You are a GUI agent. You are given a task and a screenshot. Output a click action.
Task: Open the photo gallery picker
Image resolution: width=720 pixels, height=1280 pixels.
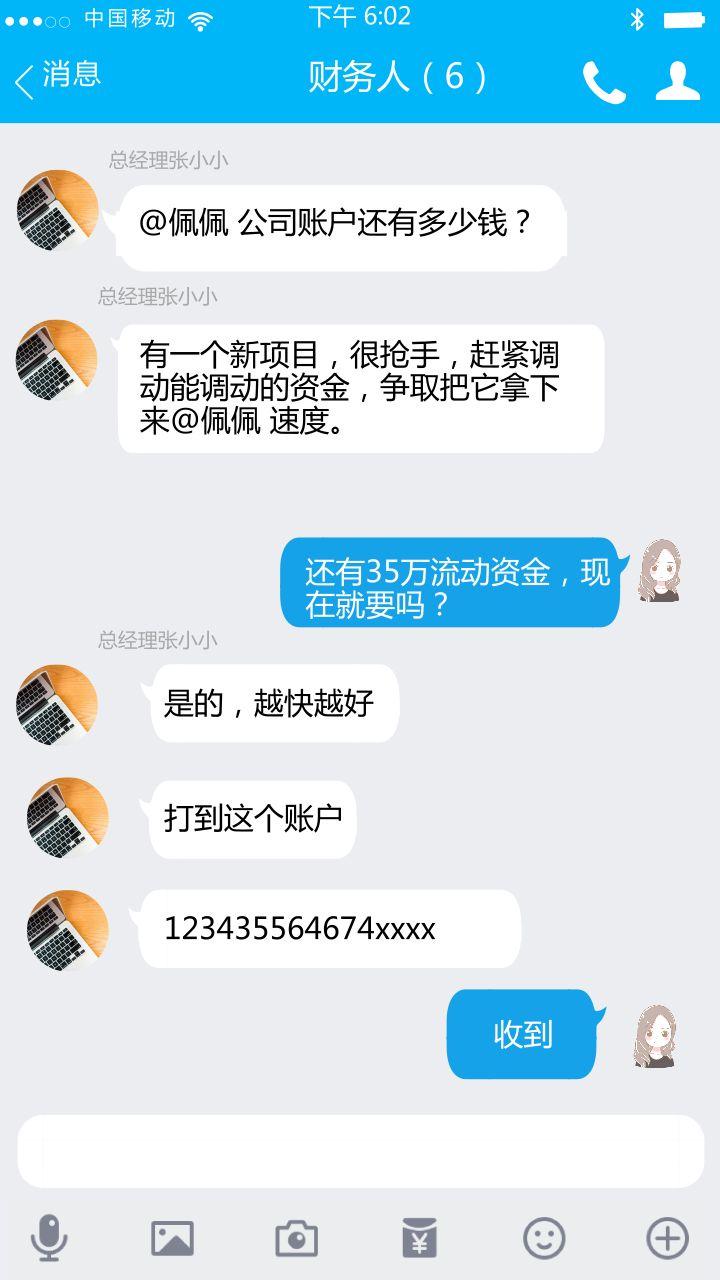pos(172,1238)
